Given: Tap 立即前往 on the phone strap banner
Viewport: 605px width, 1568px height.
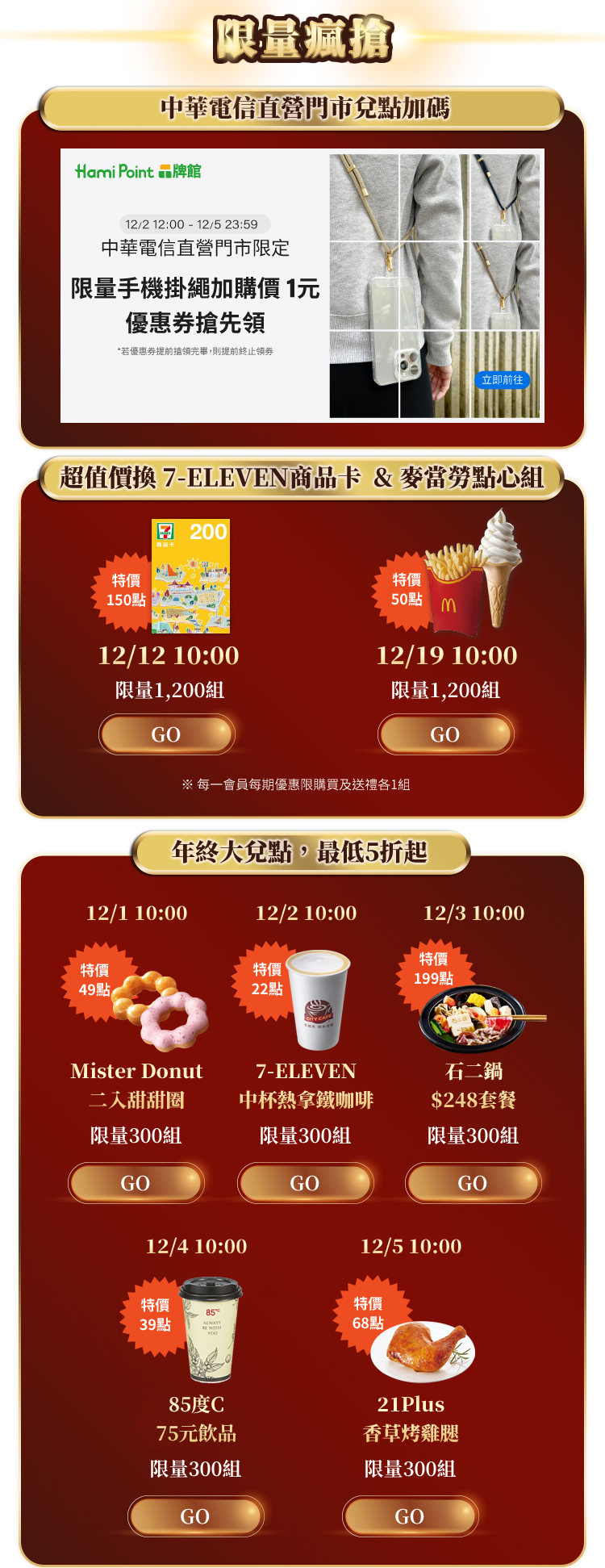Looking at the screenshot, I should pyautogui.click(x=502, y=380).
